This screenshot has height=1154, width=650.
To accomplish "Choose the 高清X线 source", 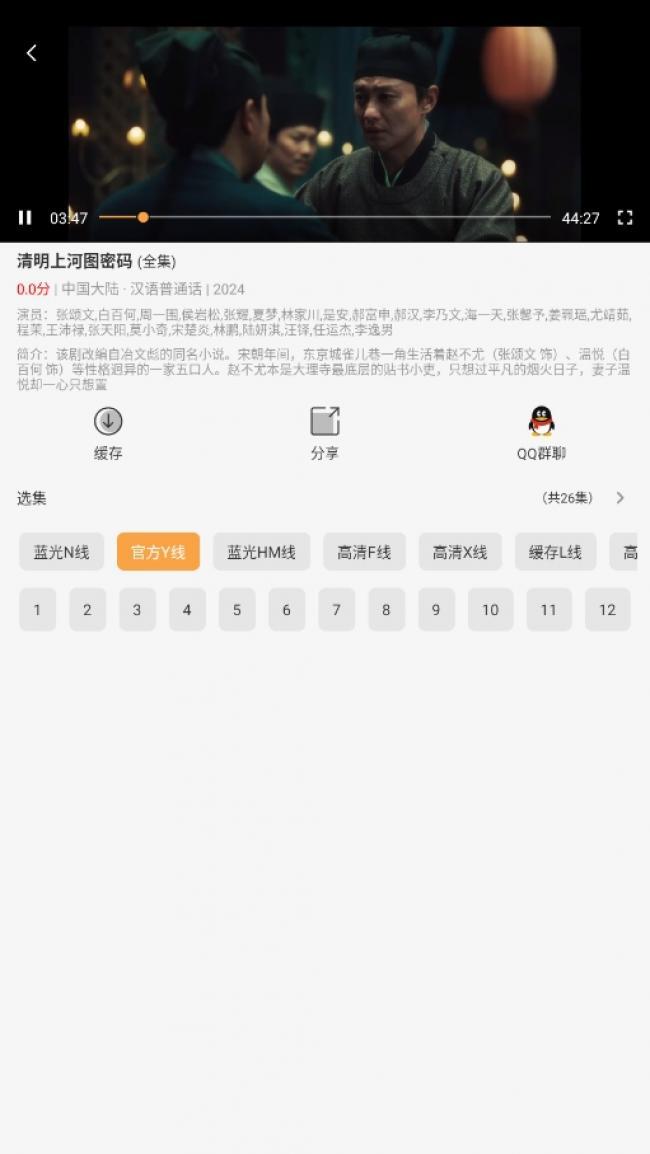I will 460,552.
